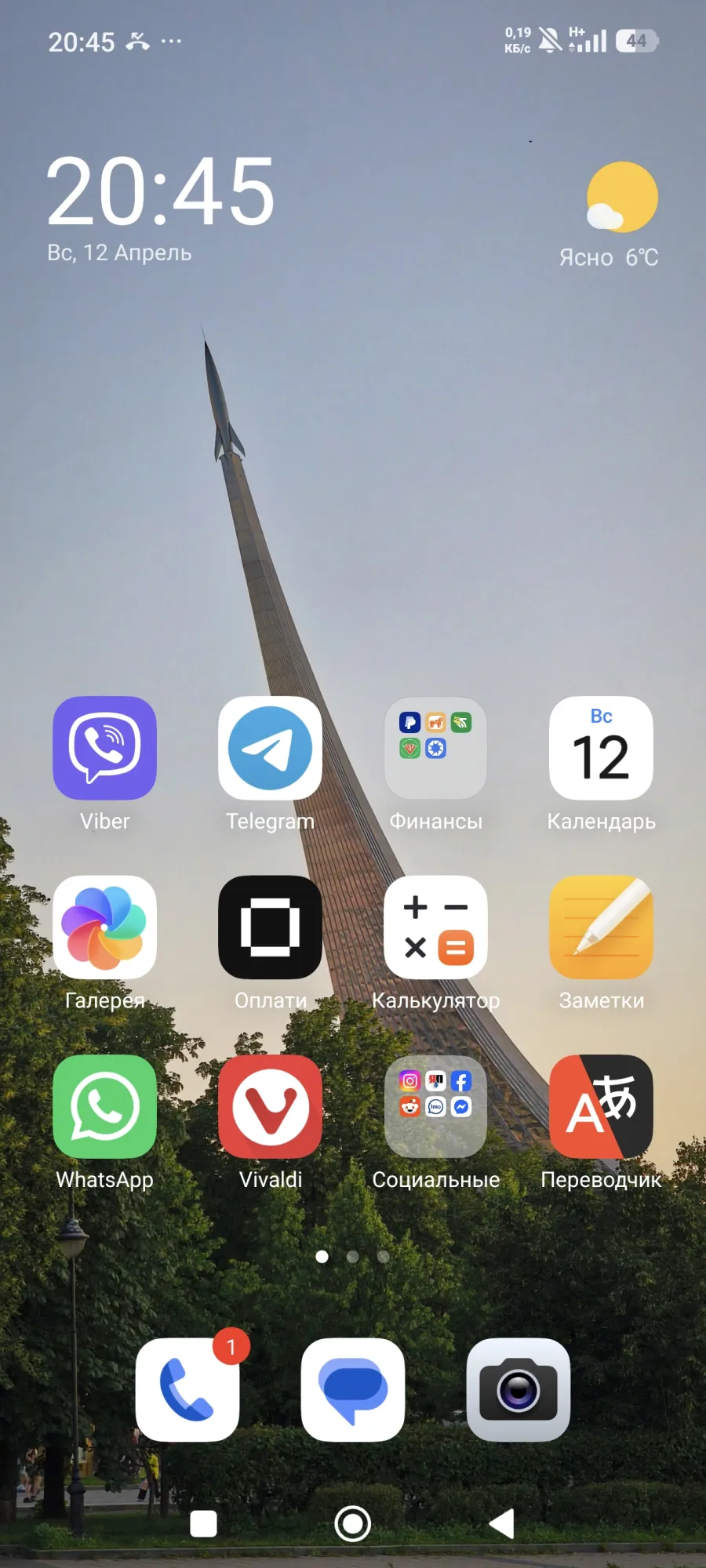Launch Telegram messenger
Image resolution: width=706 pixels, height=1568 pixels.
(x=270, y=748)
